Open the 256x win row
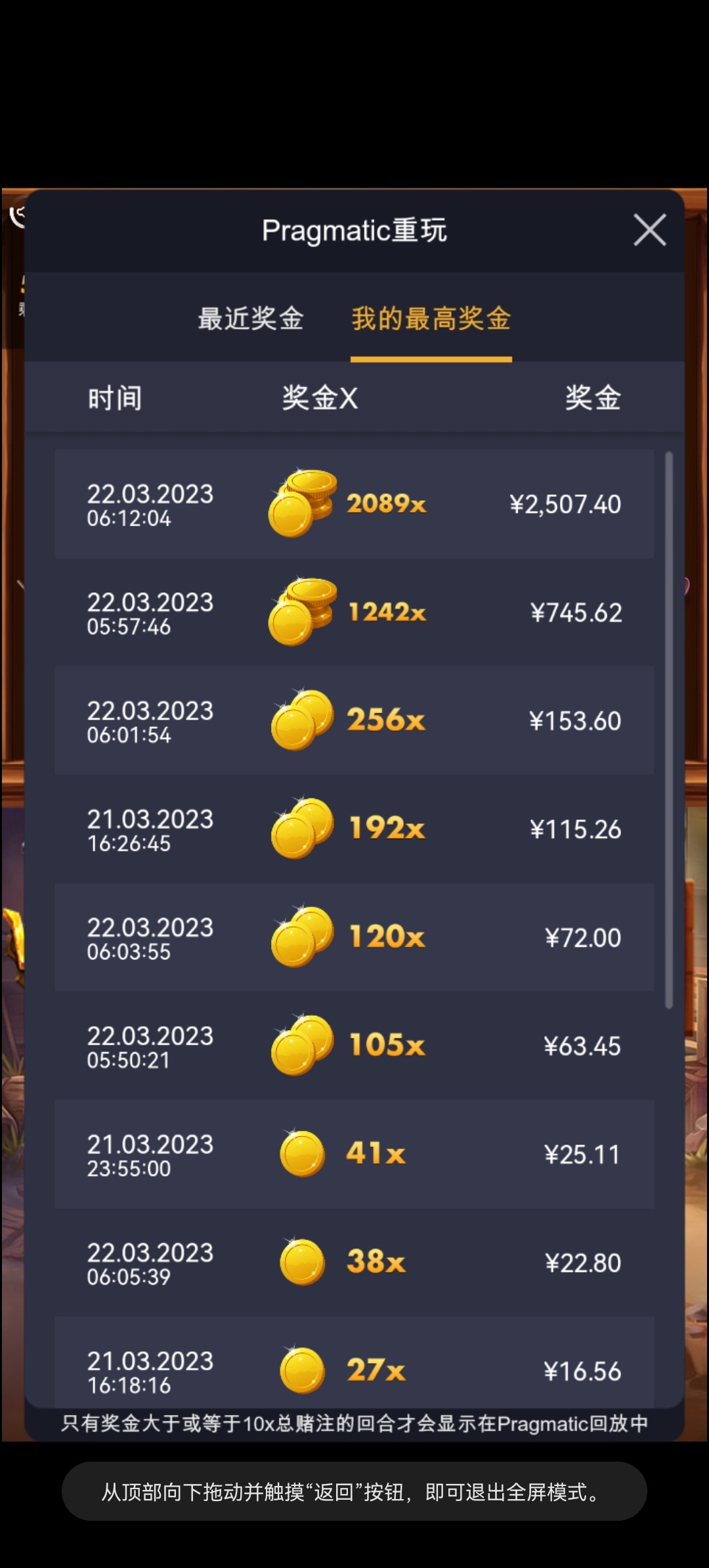Screen dimensions: 709x1568 [x=354, y=721]
